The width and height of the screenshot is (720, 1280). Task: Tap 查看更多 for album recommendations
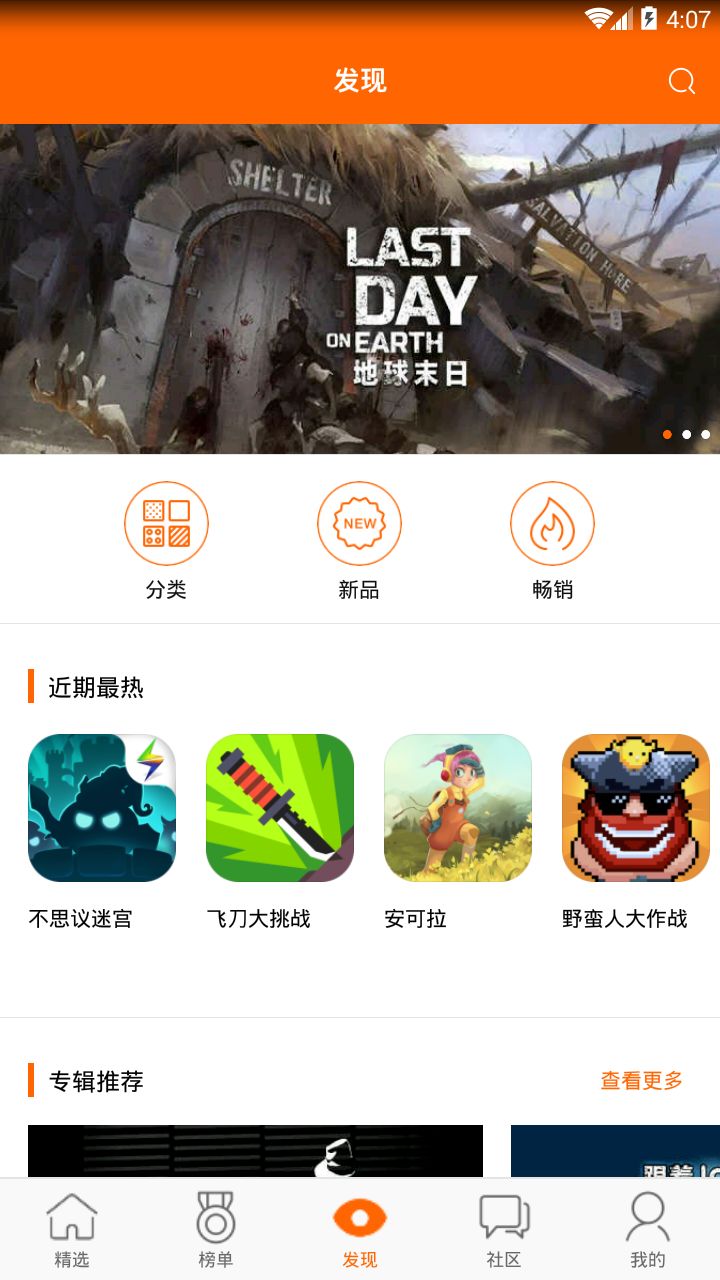click(641, 1080)
